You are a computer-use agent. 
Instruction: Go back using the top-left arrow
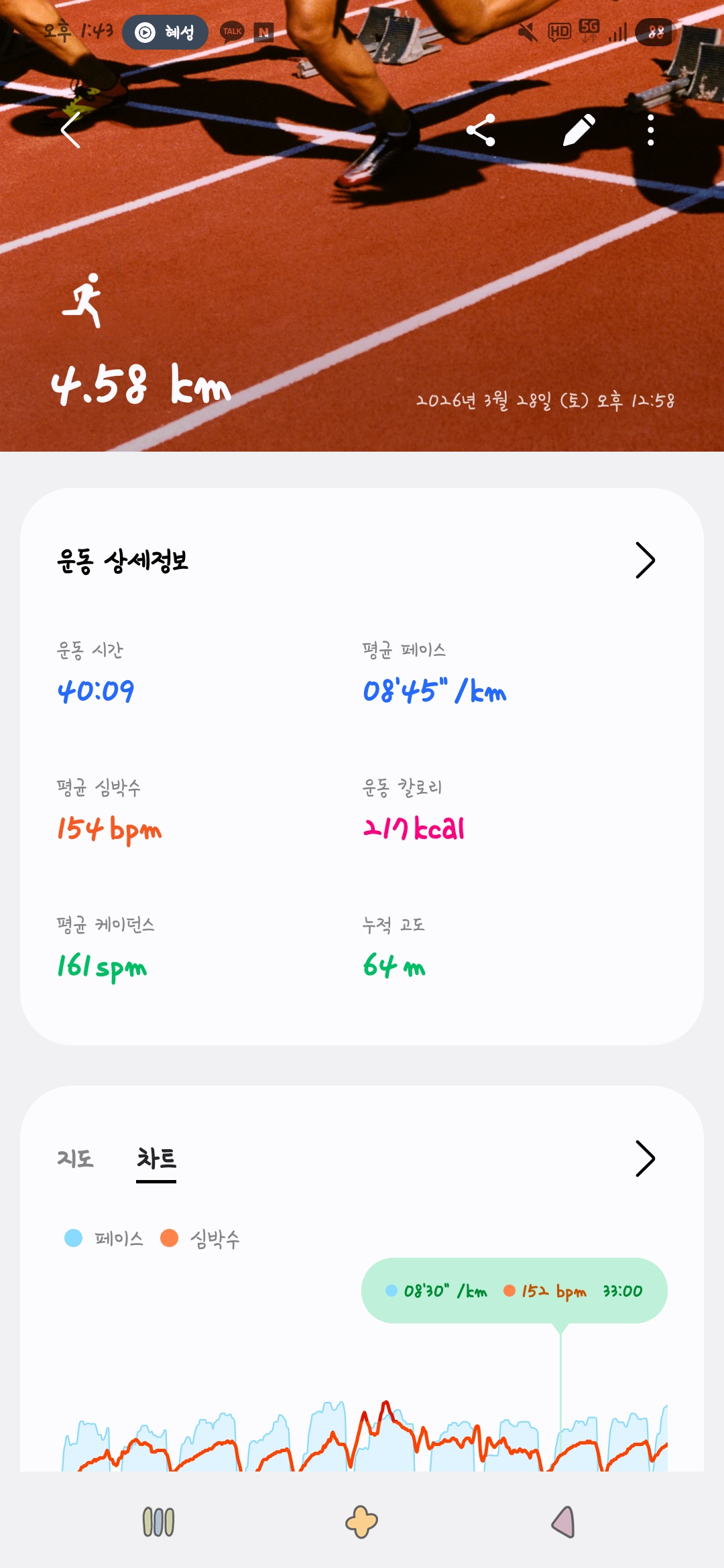71,130
